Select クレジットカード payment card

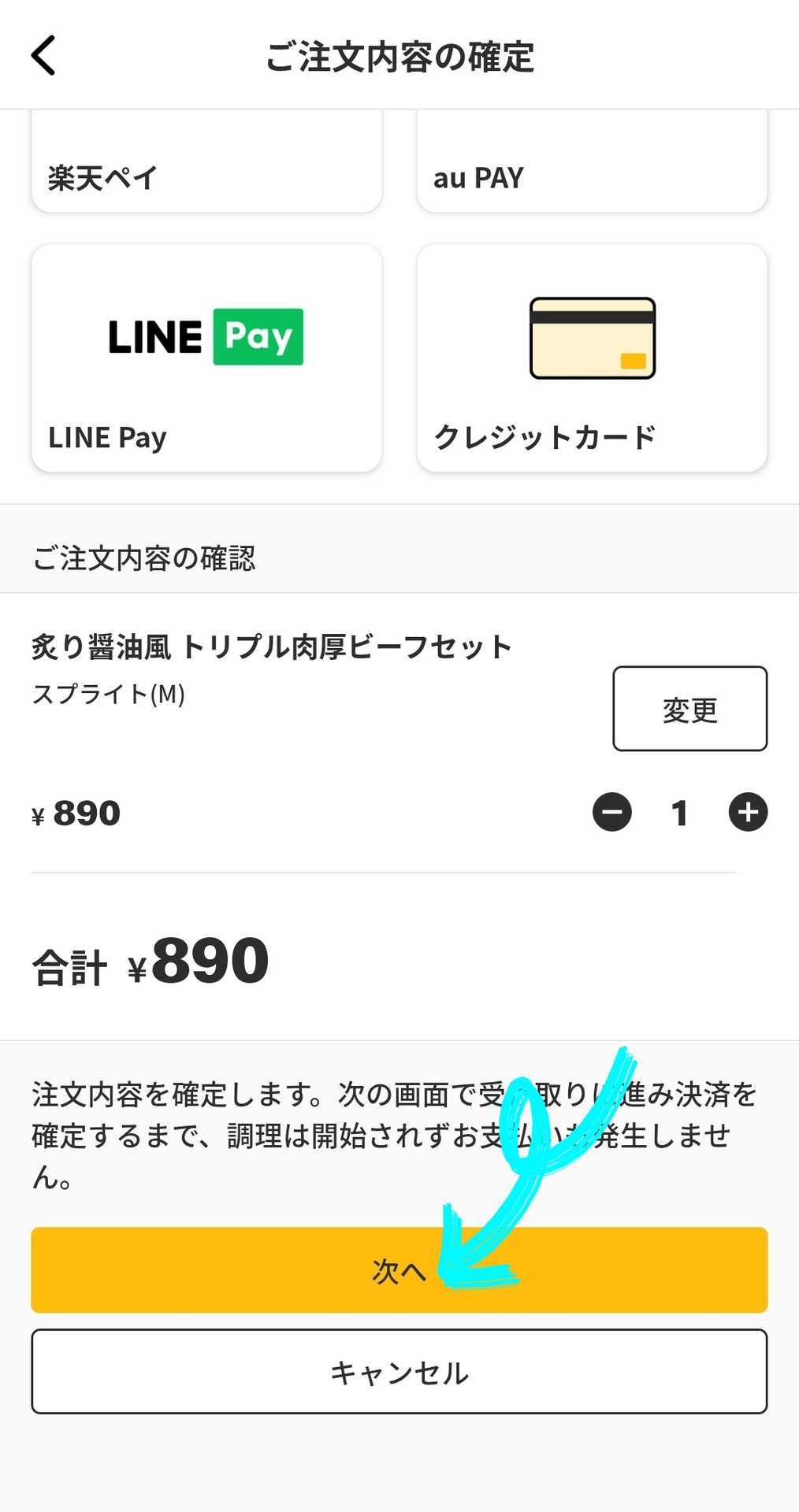click(x=592, y=358)
